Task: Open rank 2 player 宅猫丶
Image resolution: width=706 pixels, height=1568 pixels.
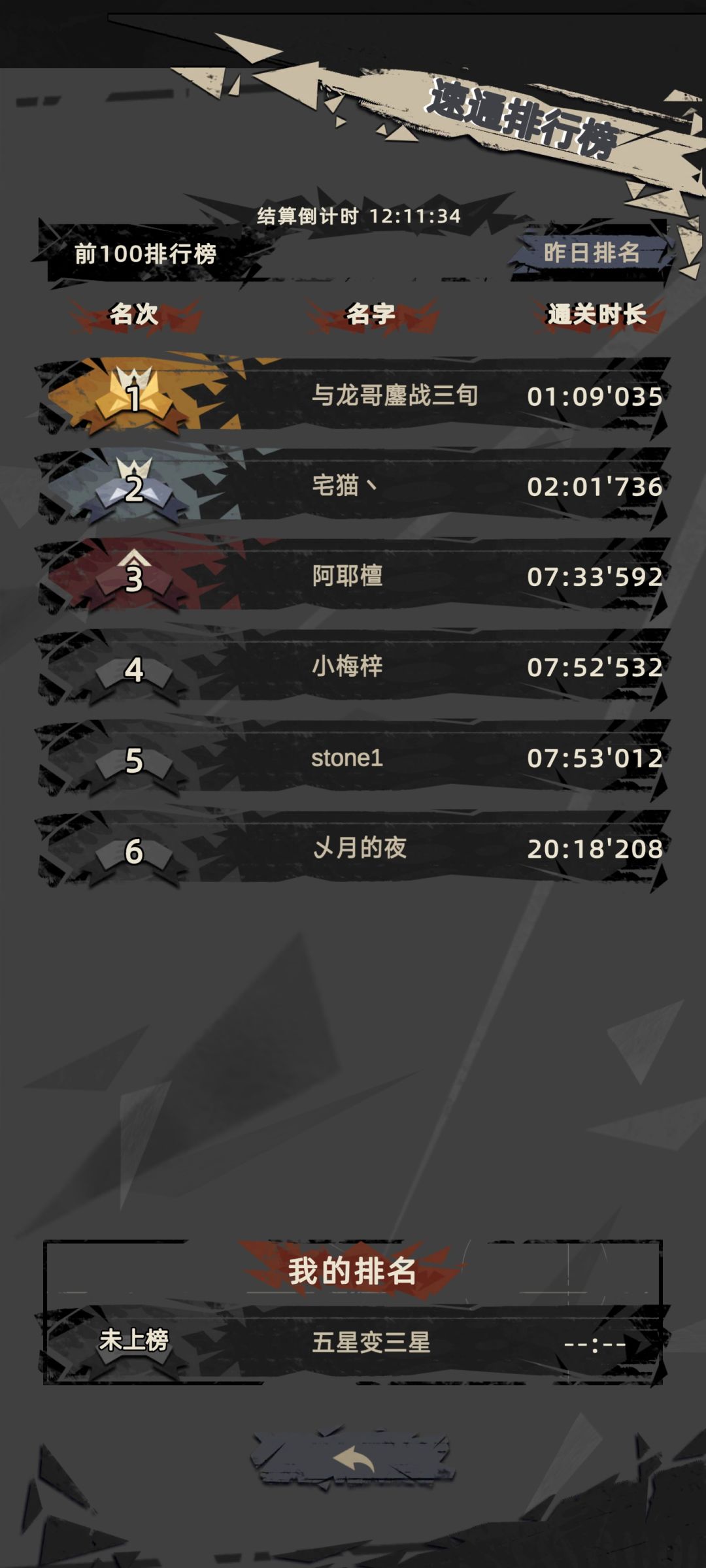Action: [x=353, y=485]
